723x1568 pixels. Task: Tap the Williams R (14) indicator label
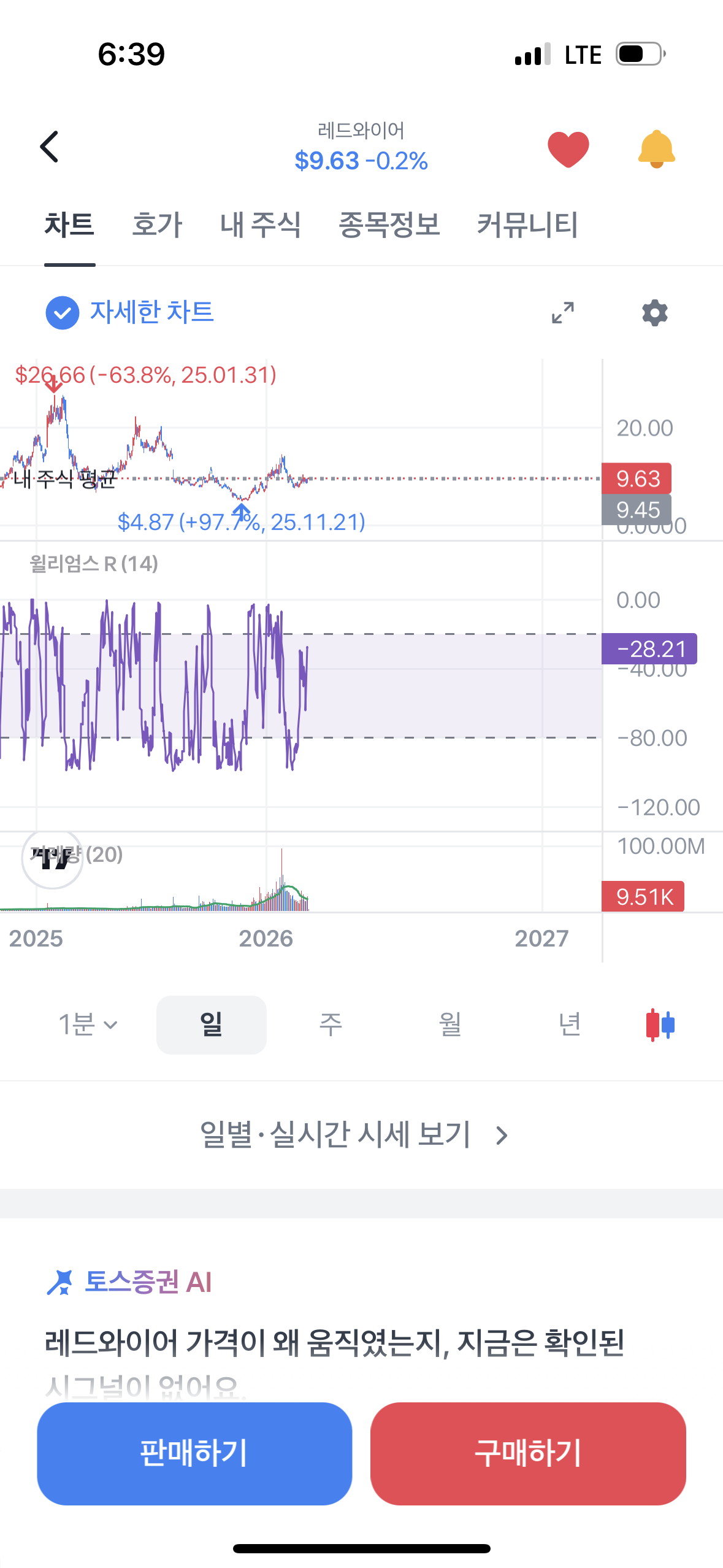click(x=94, y=563)
